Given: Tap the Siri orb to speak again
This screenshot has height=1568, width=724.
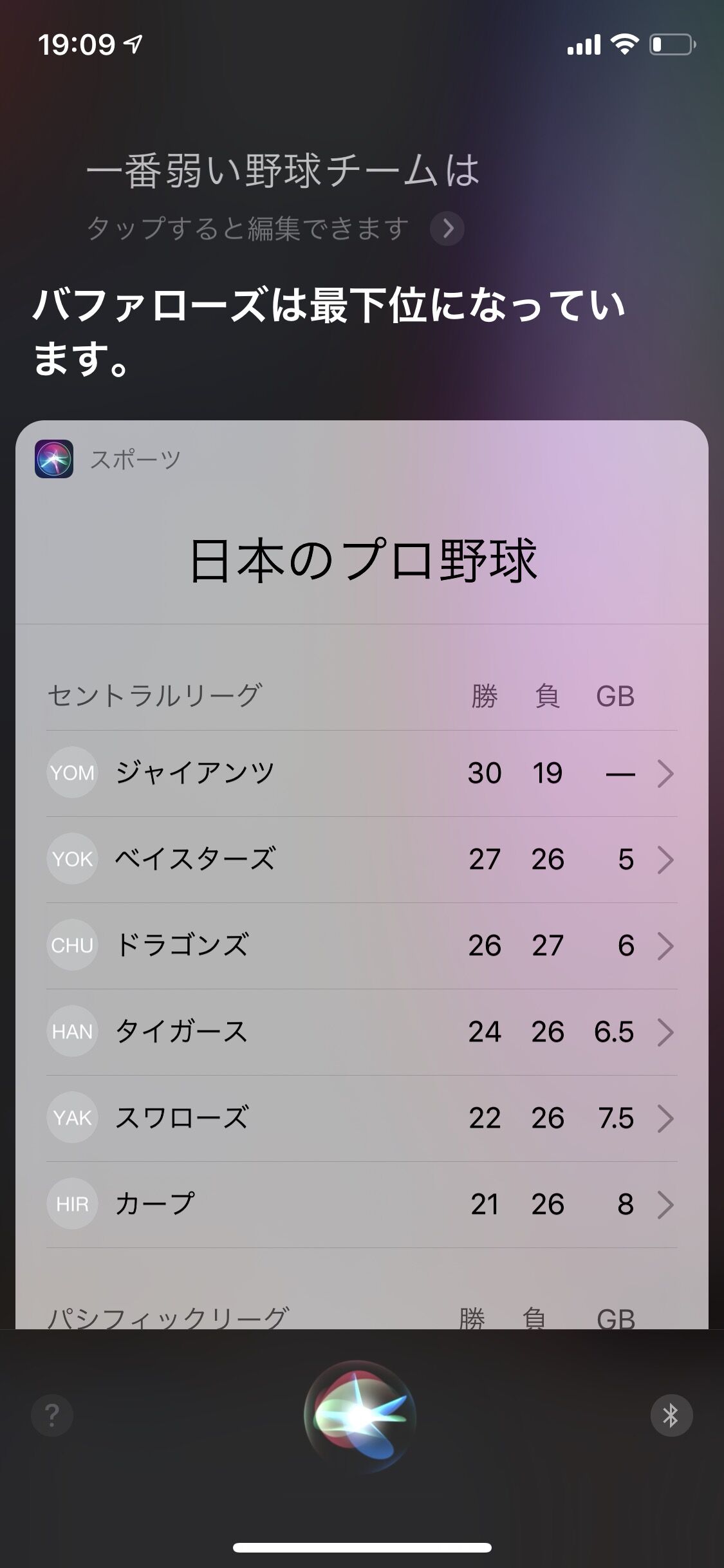Looking at the screenshot, I should click(360, 1416).
